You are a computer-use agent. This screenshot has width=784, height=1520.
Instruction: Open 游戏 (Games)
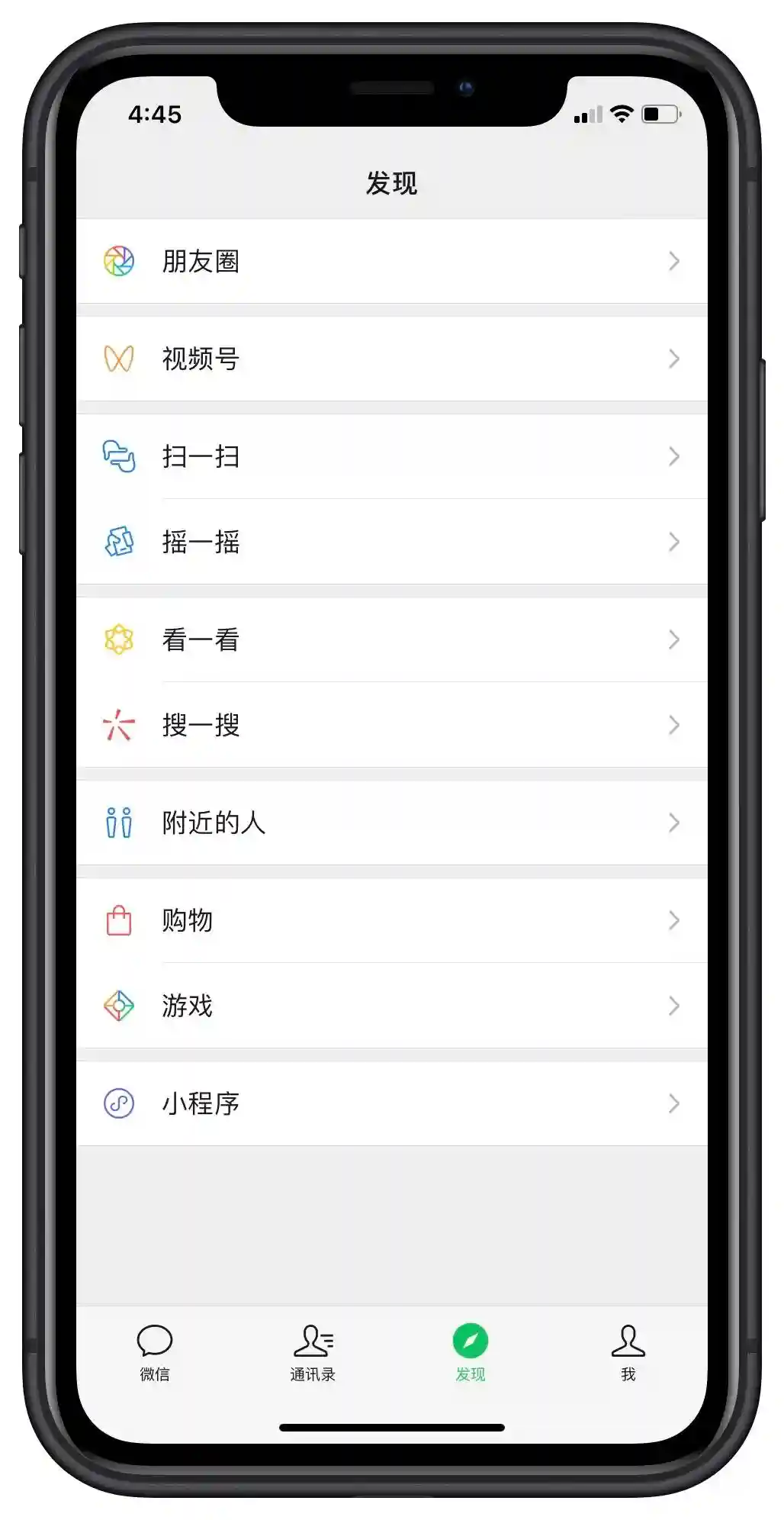[390, 1006]
